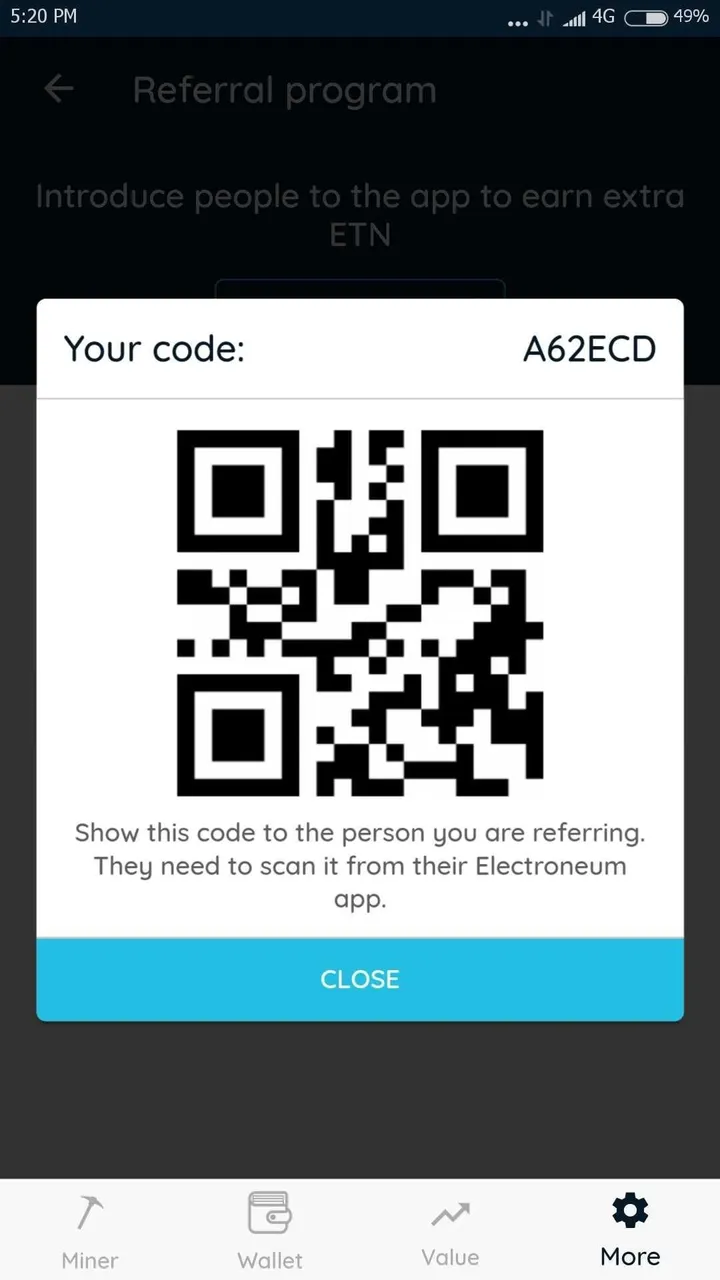Select the Value tab

point(450,1230)
